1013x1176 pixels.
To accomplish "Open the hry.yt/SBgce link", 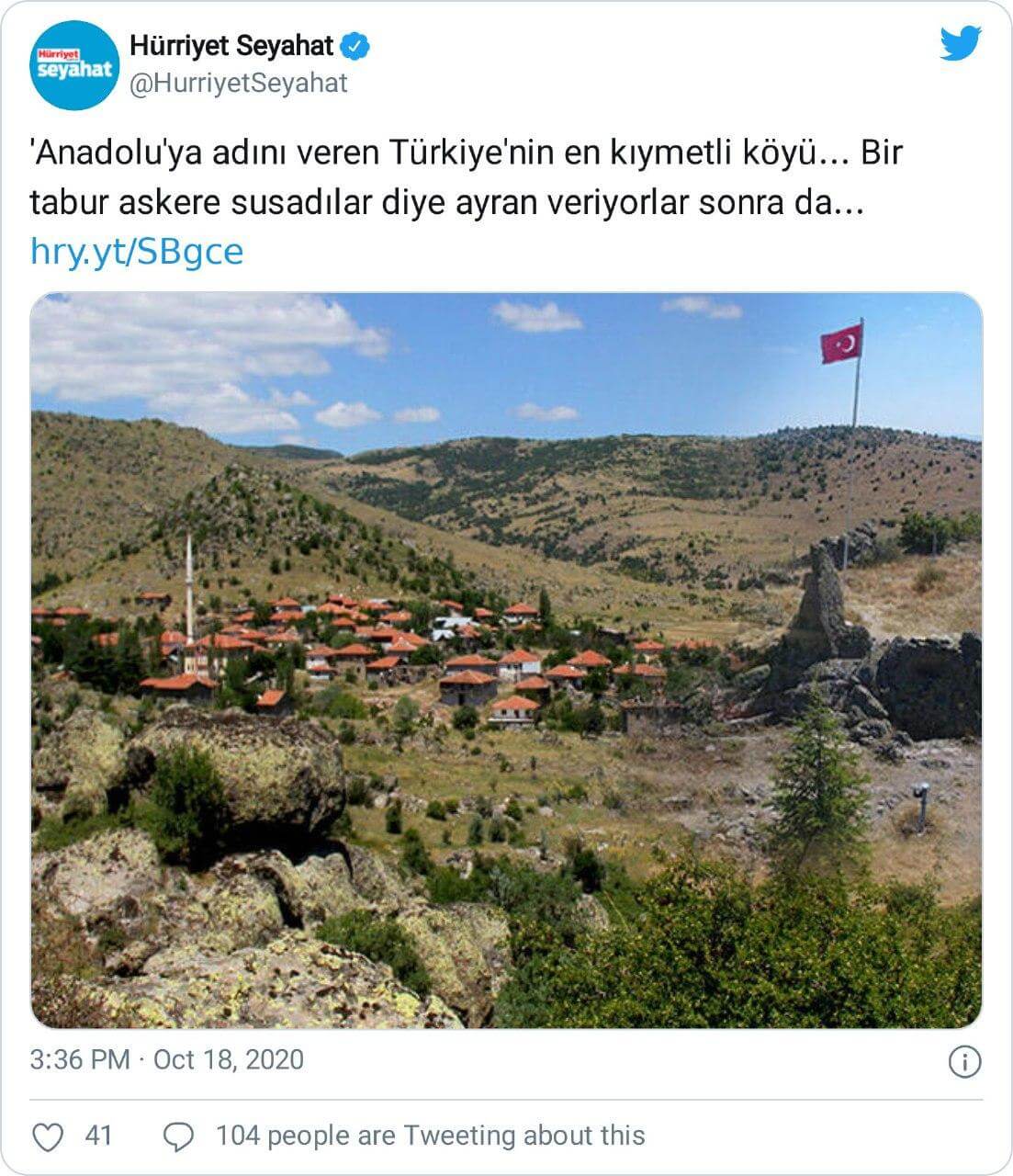I will [137, 251].
